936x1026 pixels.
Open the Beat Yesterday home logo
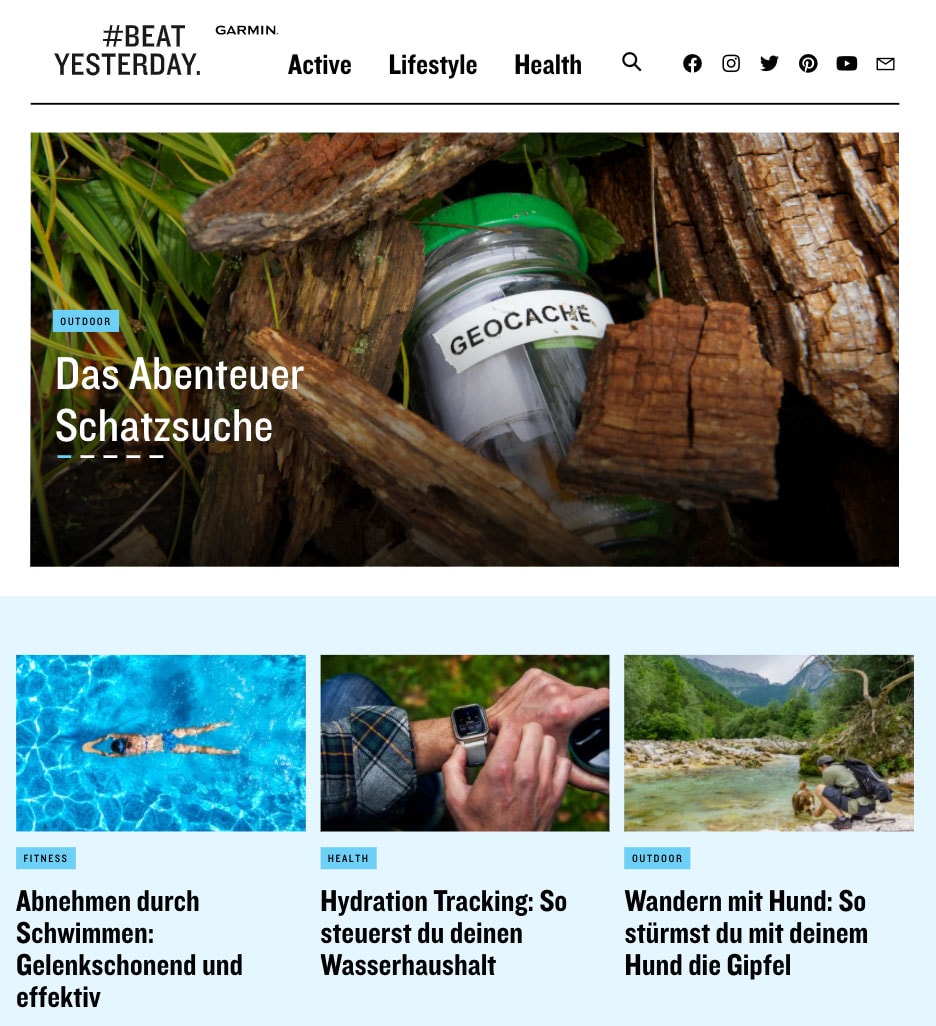click(x=128, y=51)
